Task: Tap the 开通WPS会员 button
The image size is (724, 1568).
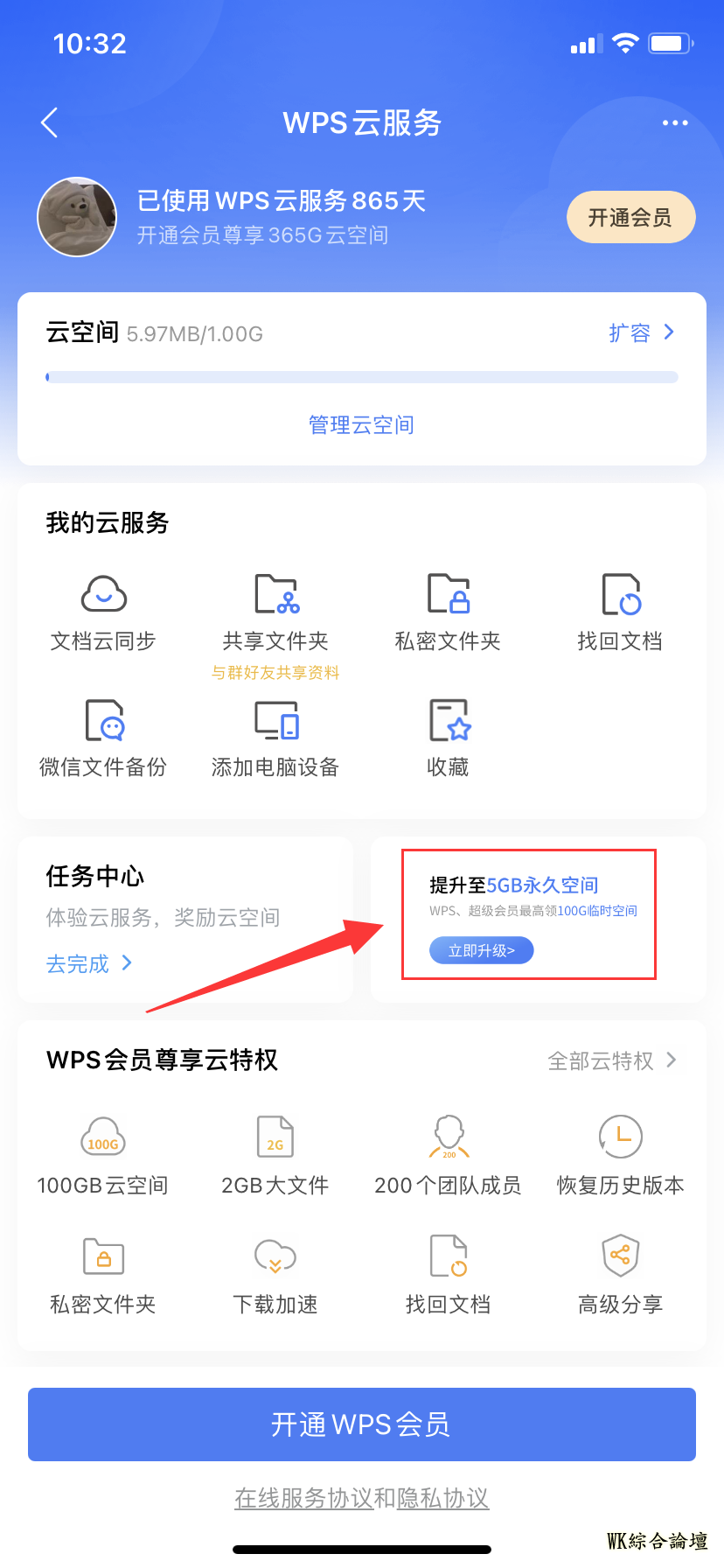Action: coord(361,1424)
